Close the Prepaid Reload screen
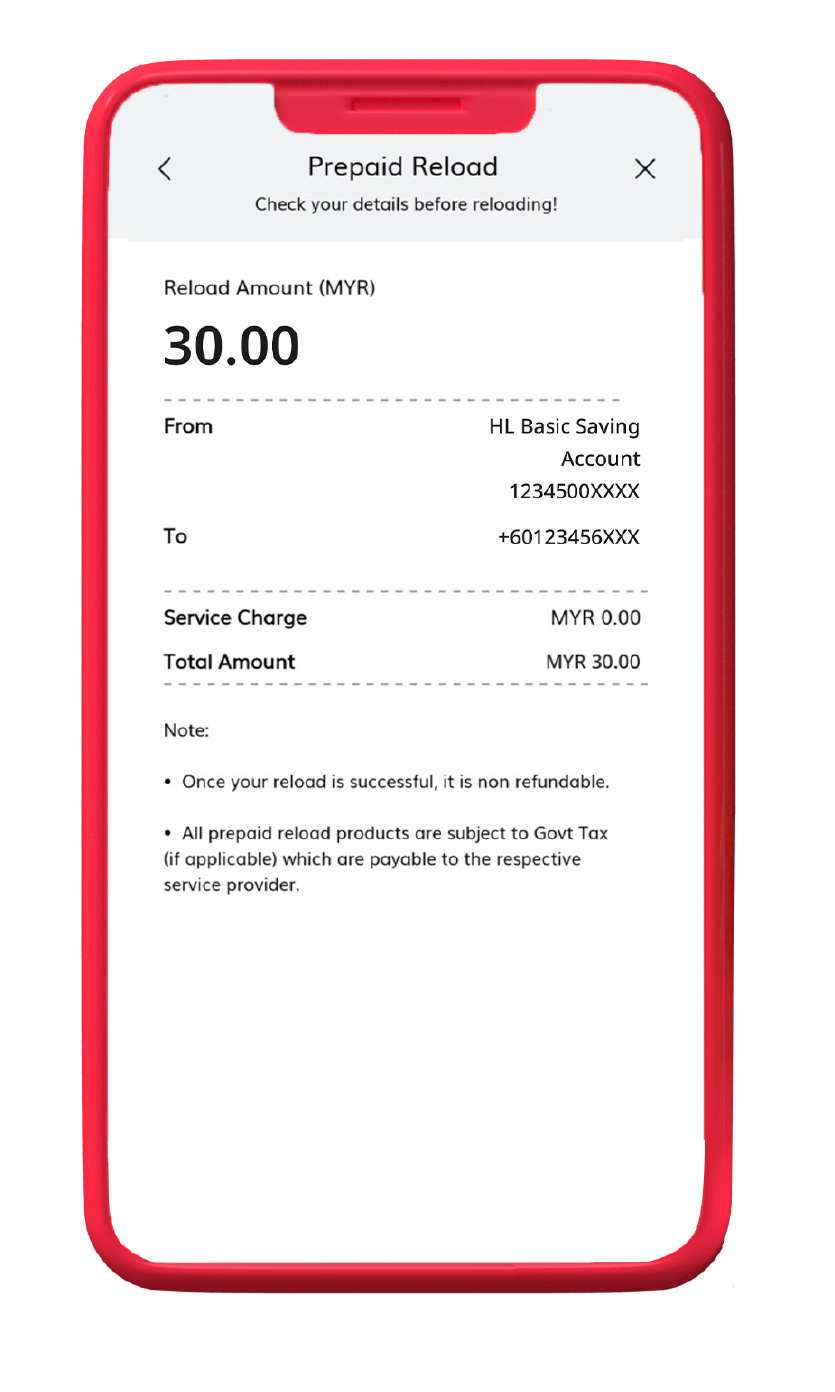Viewport: 835px width, 1392px height. coord(645,169)
